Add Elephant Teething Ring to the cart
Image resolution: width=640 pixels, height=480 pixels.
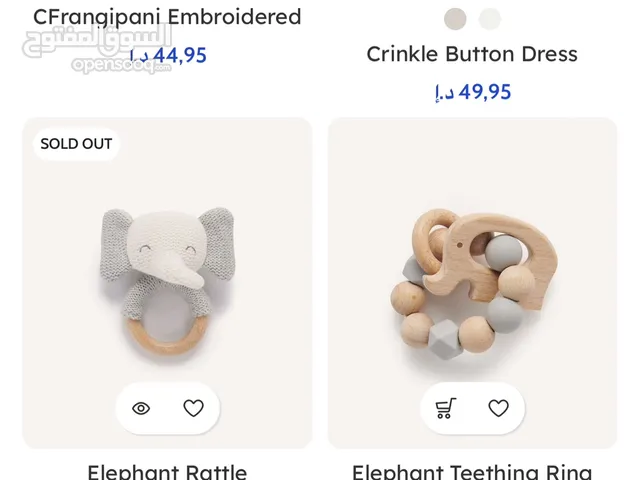click(446, 408)
